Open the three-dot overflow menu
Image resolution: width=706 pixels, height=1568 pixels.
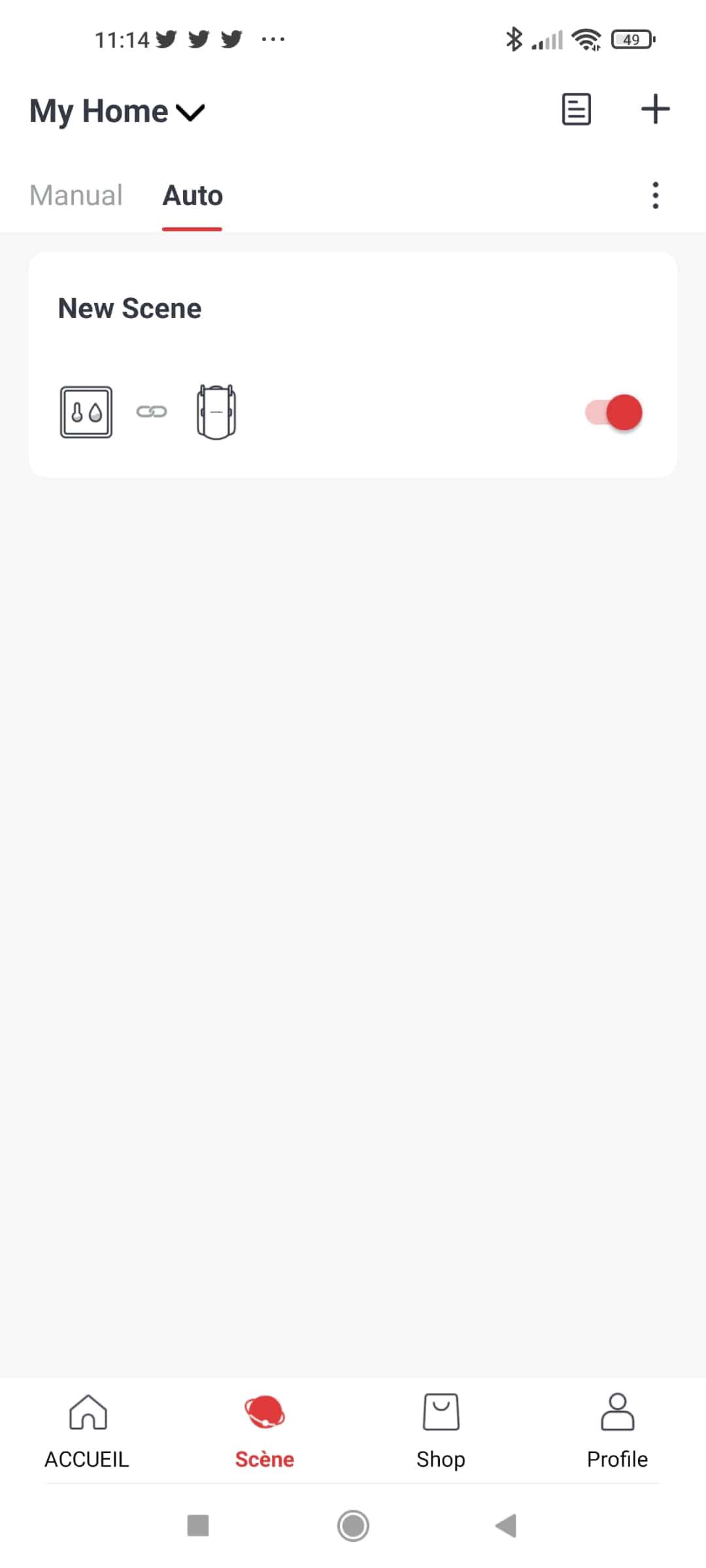[655, 195]
